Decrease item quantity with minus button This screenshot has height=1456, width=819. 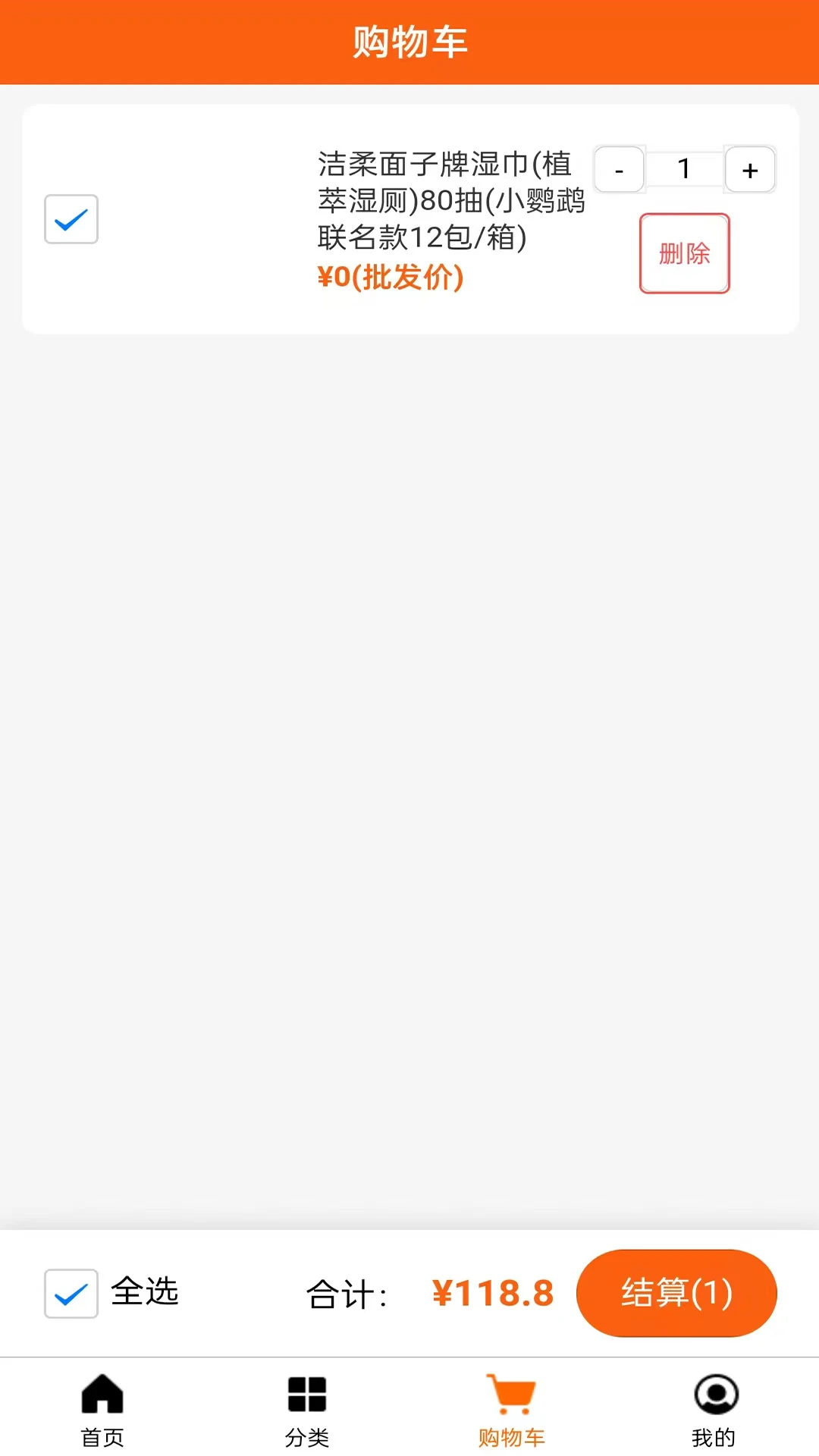[619, 170]
